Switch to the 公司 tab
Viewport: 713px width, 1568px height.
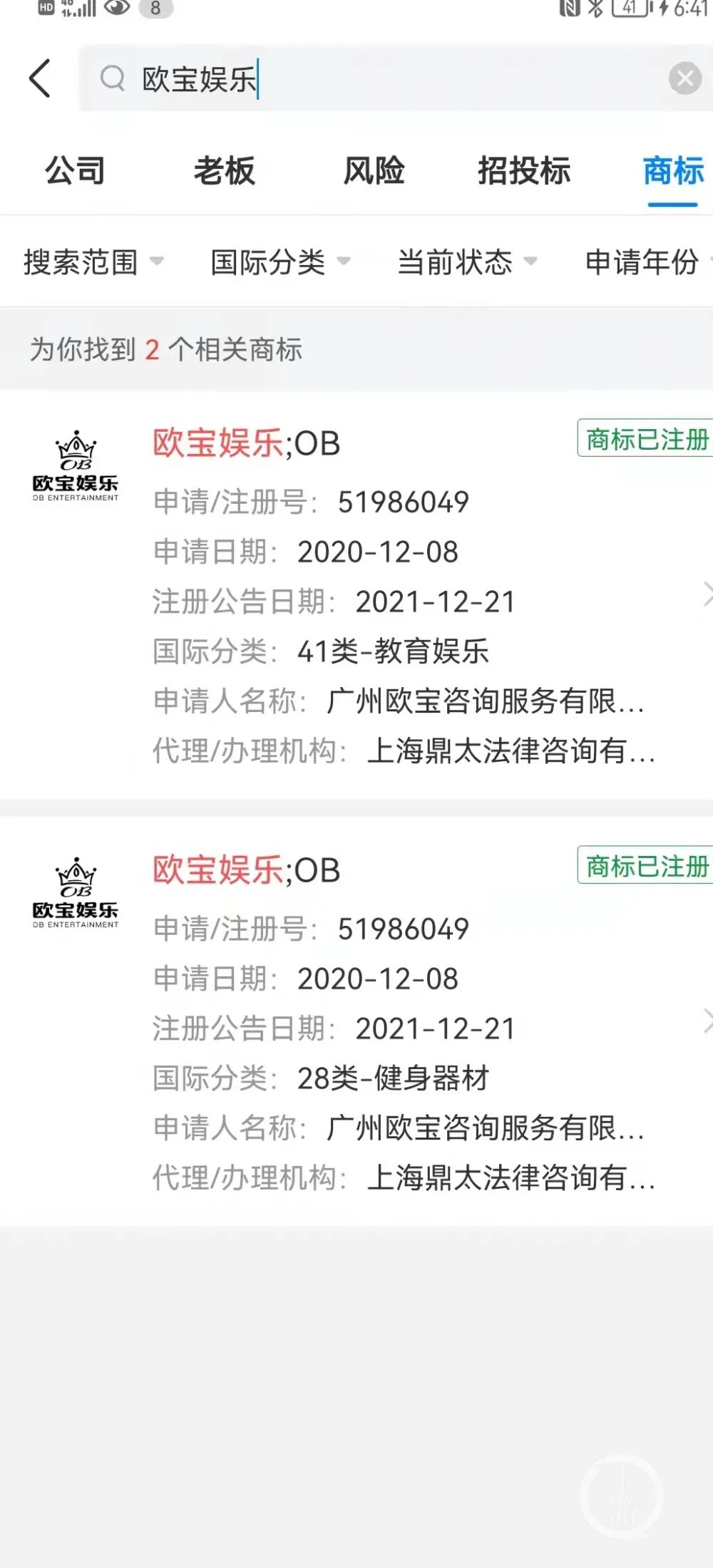point(75,171)
